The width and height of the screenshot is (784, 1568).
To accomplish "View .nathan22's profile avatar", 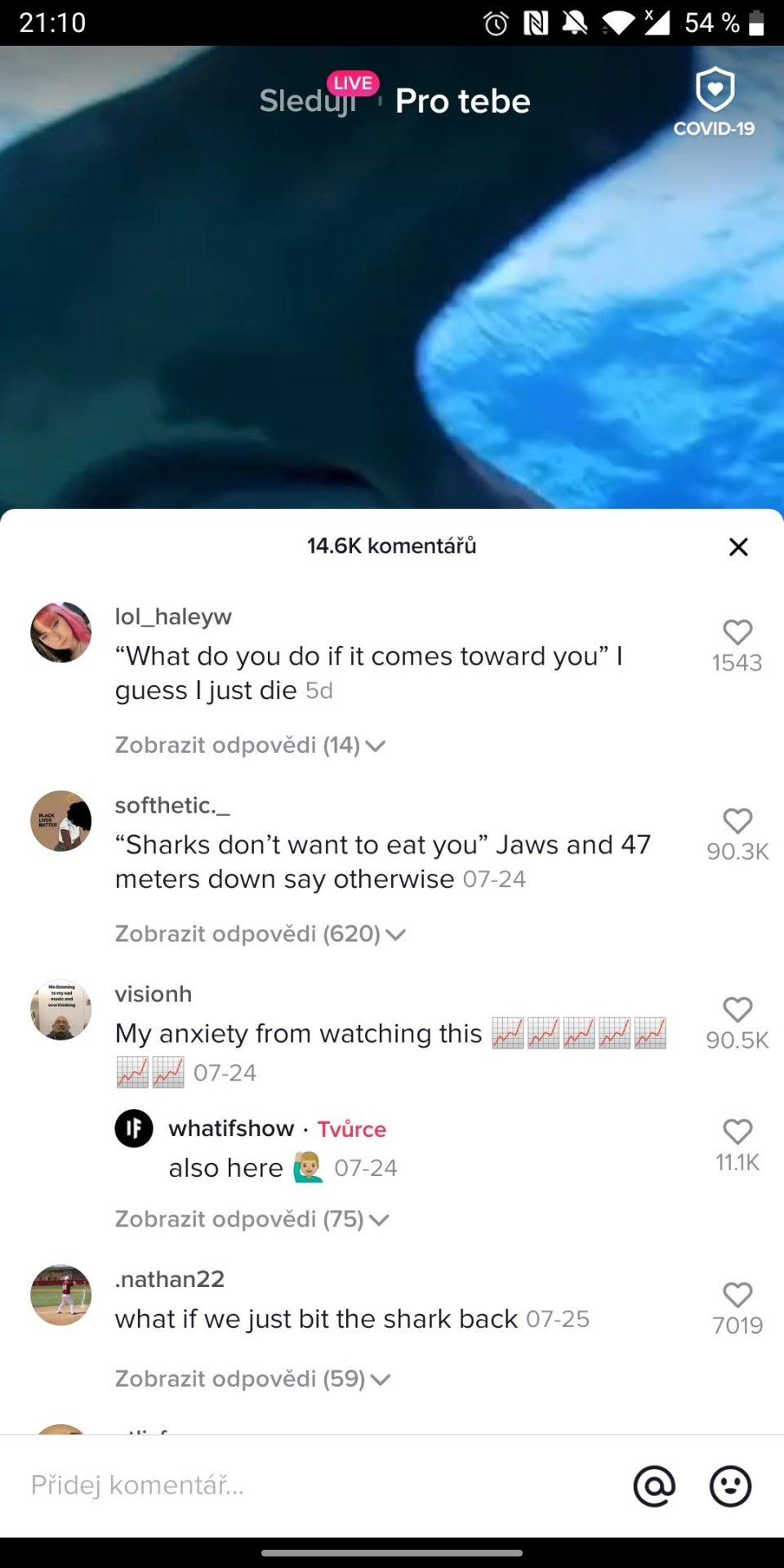I will (x=60, y=1295).
